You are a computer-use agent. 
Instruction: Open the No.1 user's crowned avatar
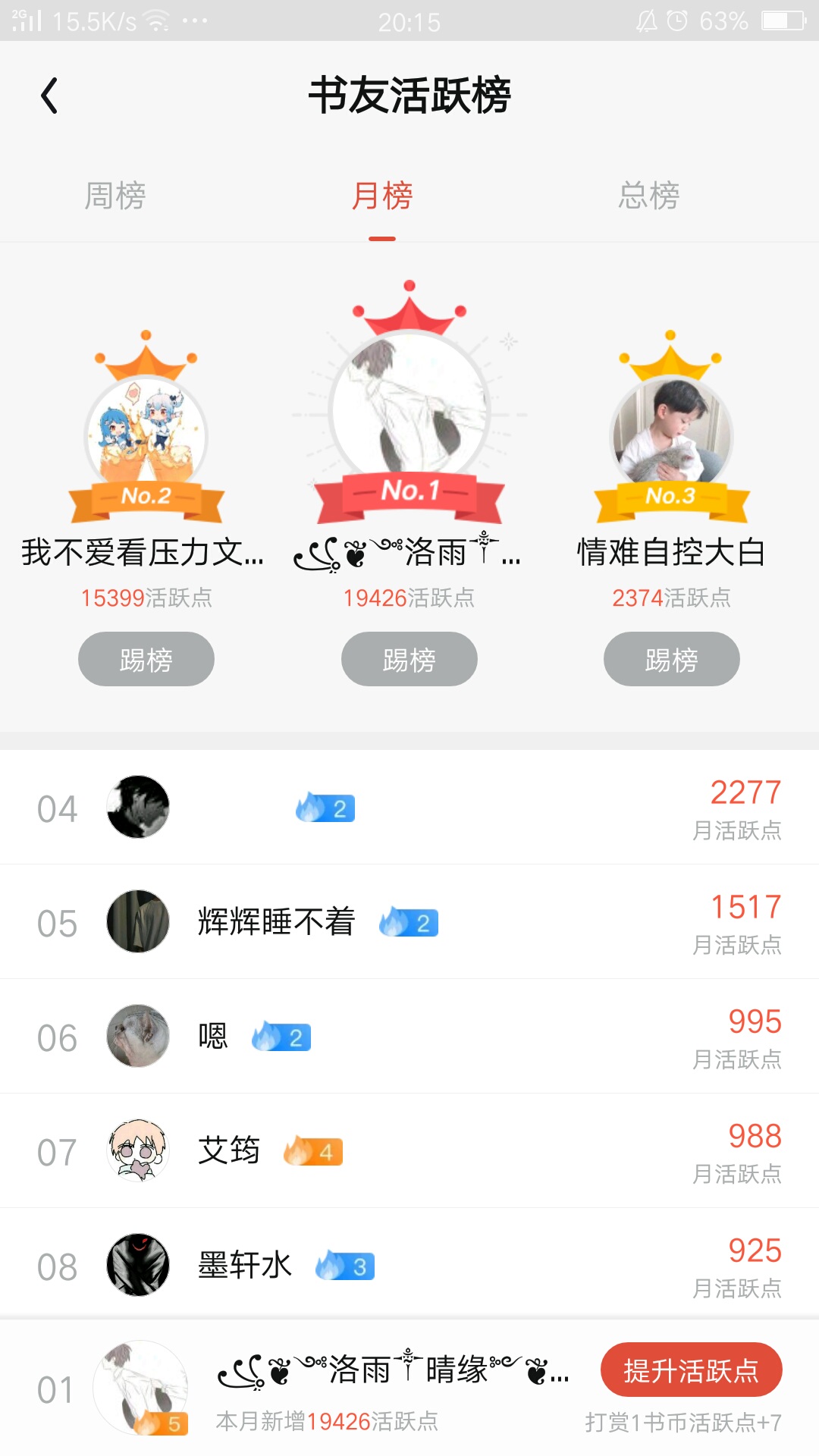pos(409,409)
